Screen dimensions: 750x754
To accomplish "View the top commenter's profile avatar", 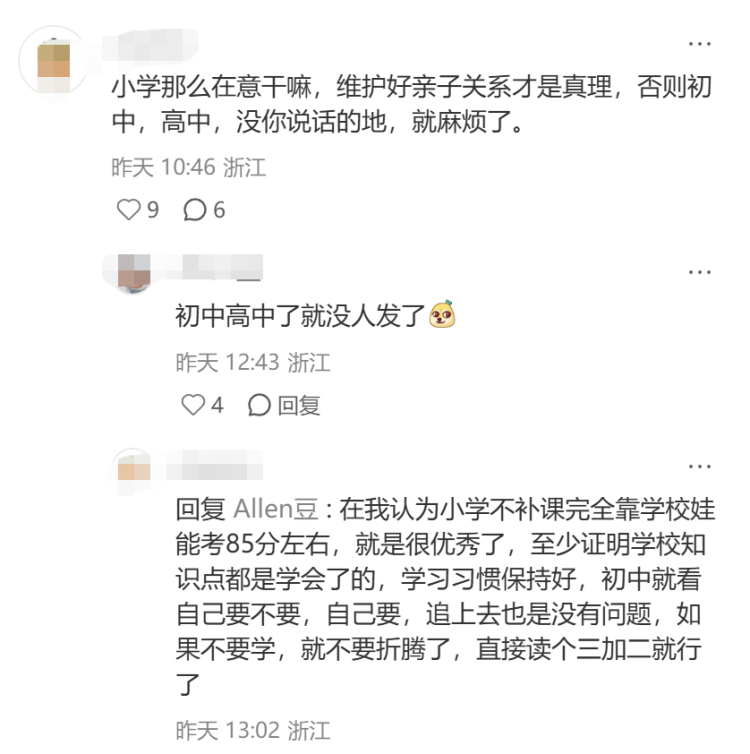I will [54, 59].
